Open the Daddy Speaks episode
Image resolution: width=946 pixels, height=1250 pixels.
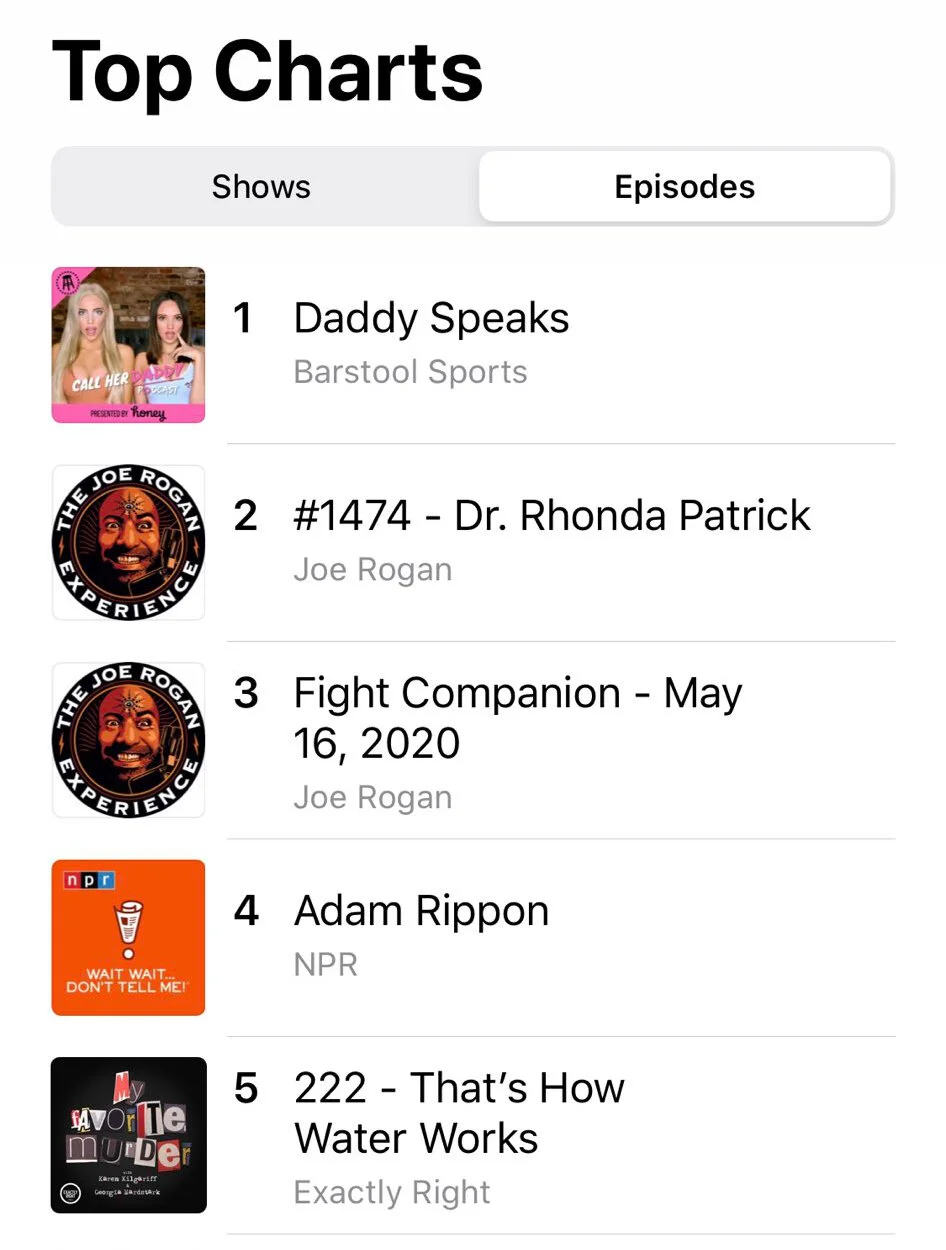[431, 320]
